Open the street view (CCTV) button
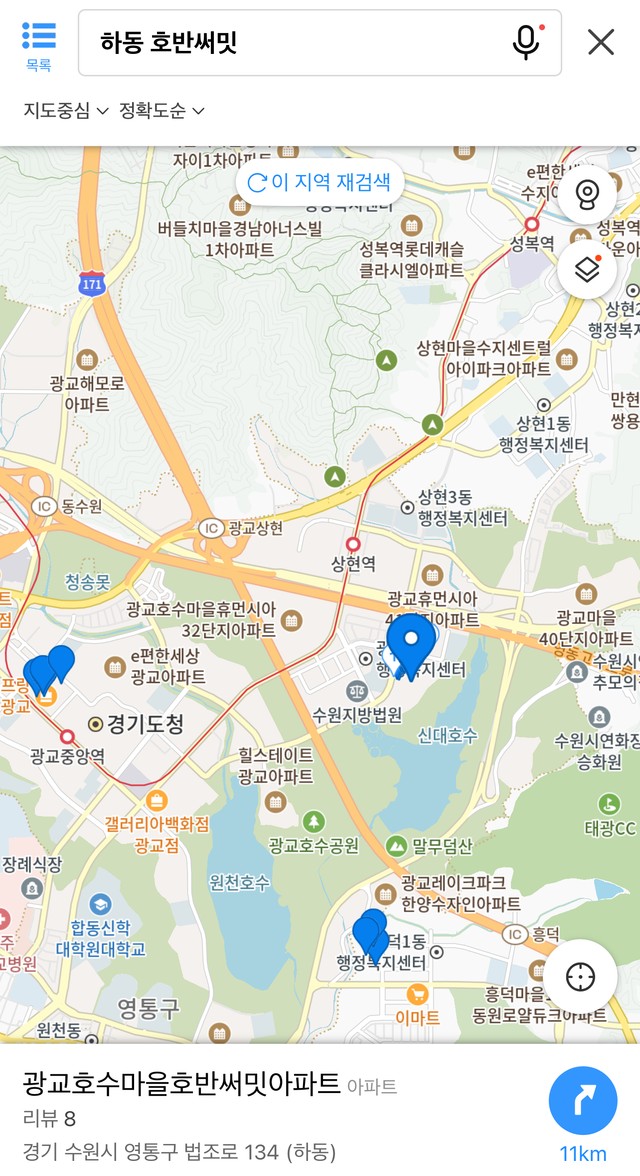Screen dimensions: 640x1176 [586, 194]
